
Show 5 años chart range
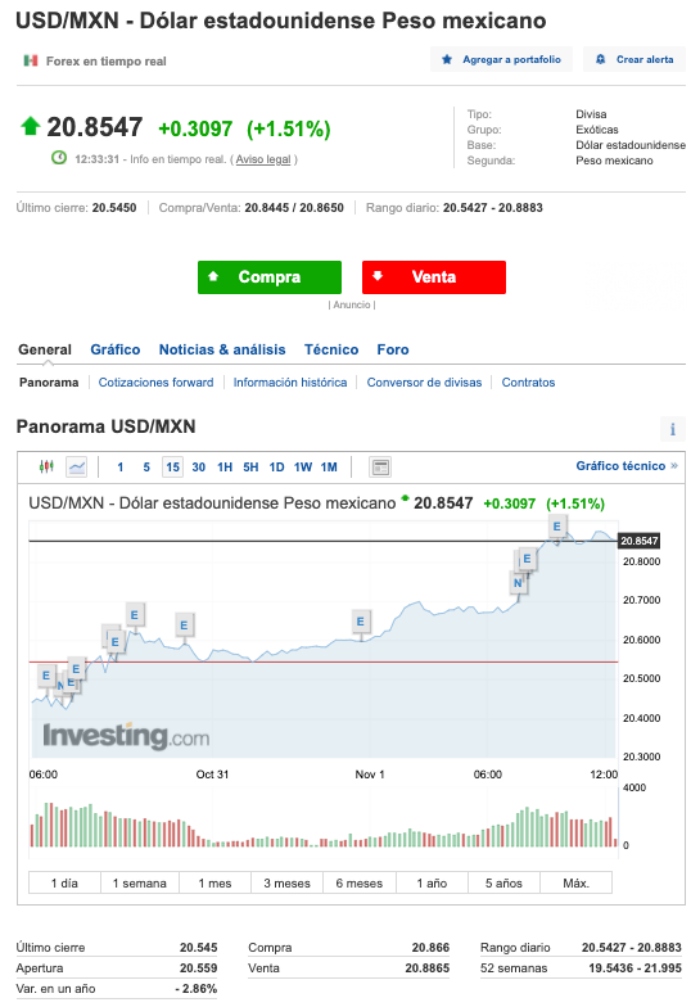[503, 883]
